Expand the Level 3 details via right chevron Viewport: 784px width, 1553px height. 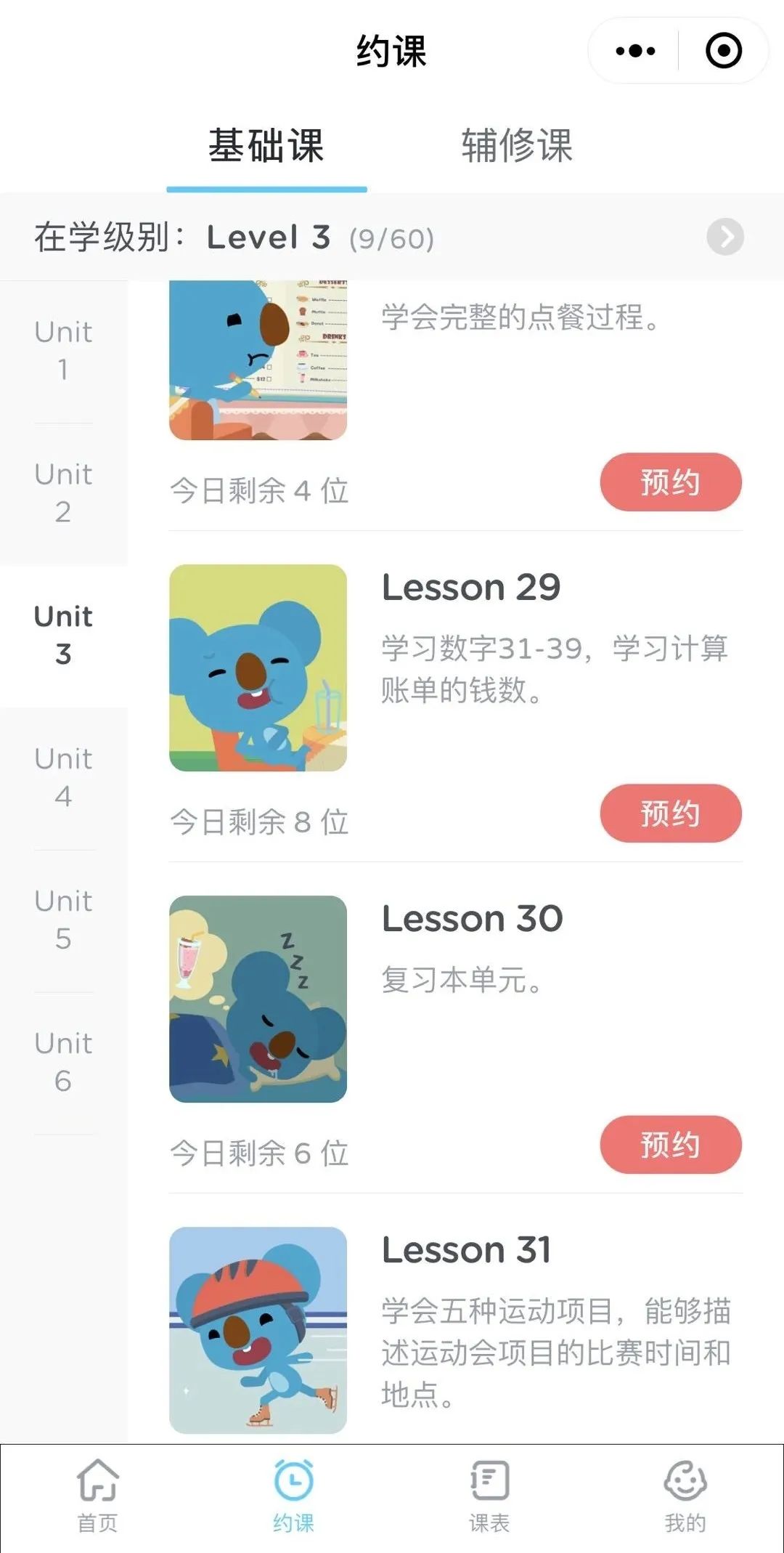724,238
